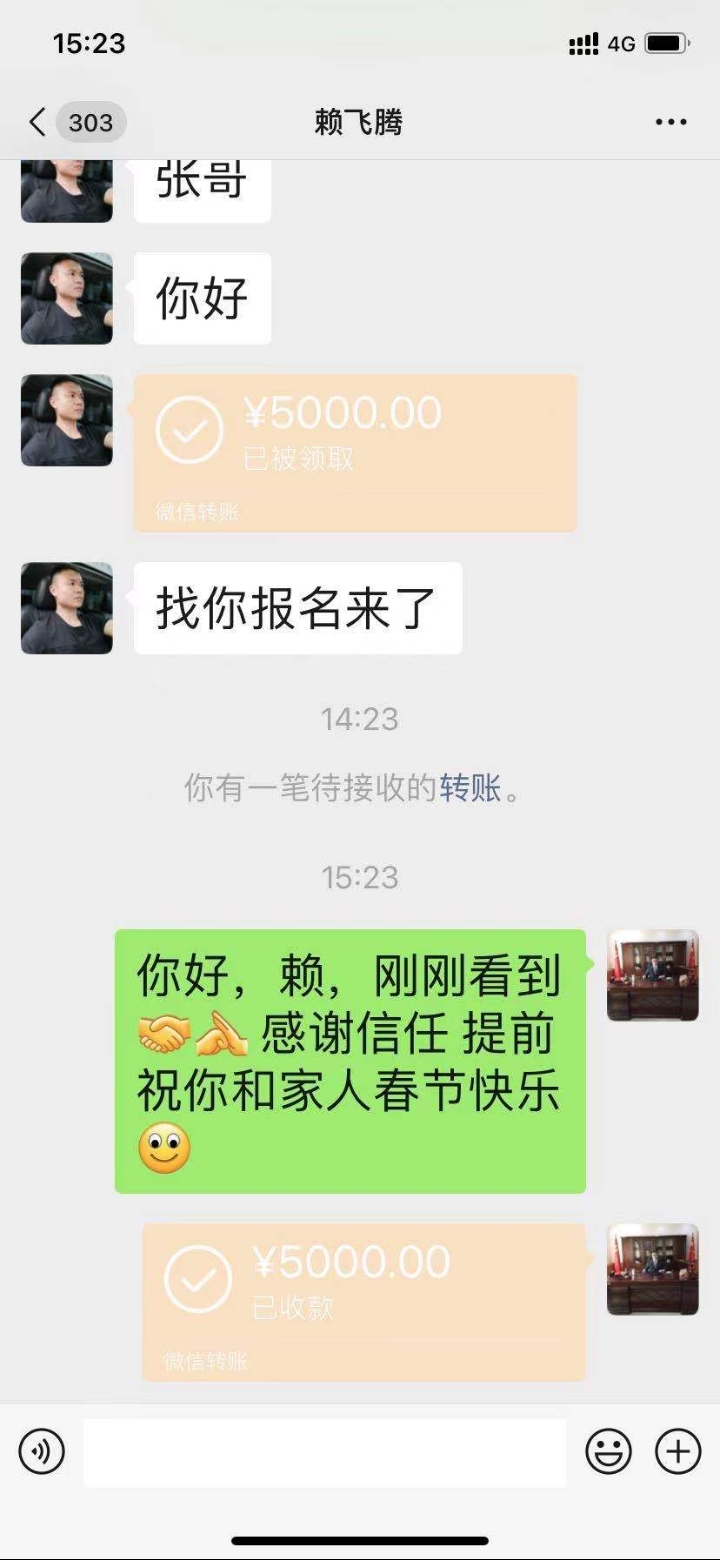
Task: Select the green message bubble with 春节快乐
Action: tap(350, 1060)
